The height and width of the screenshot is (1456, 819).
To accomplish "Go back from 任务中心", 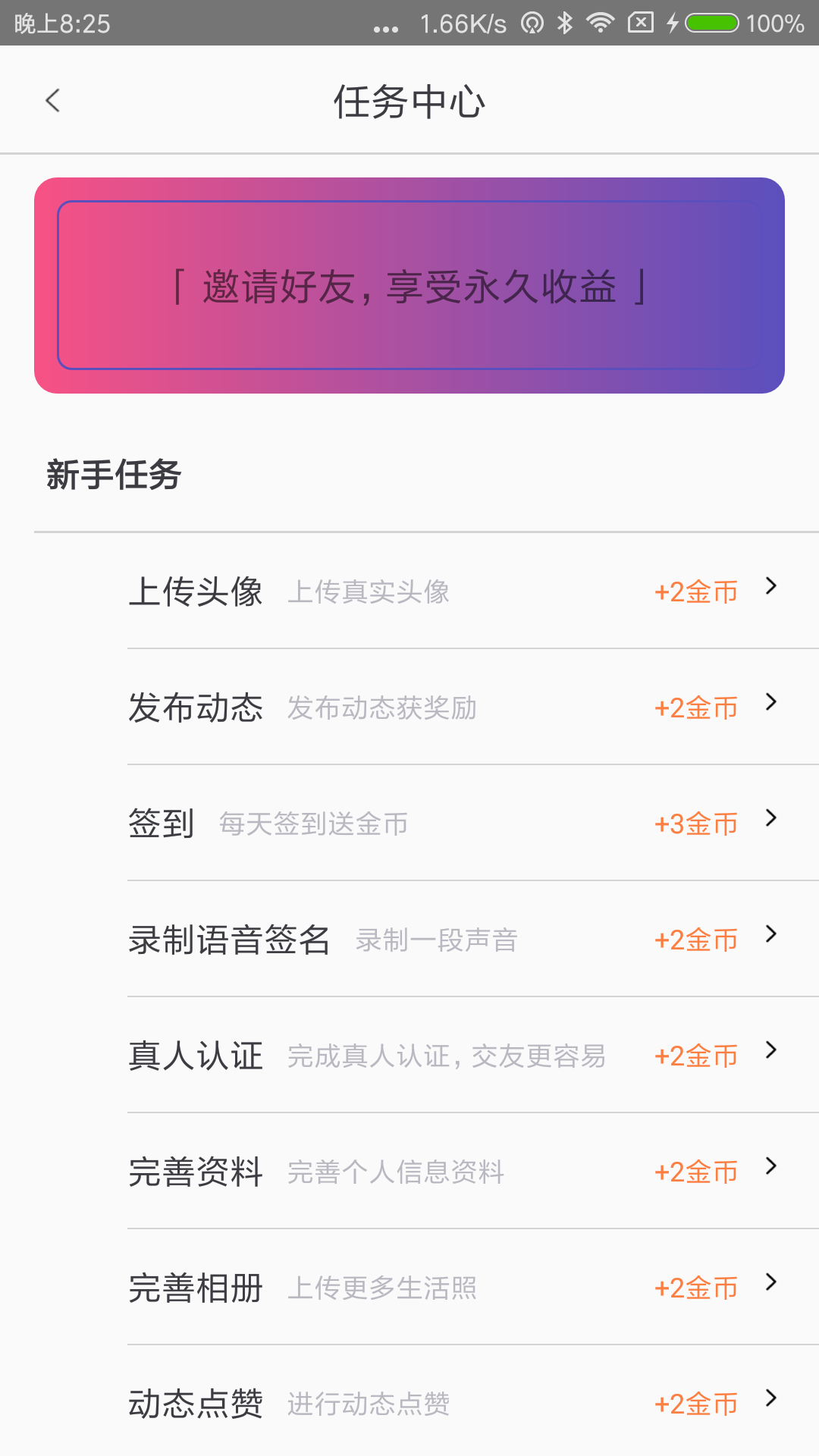I will 53,101.
